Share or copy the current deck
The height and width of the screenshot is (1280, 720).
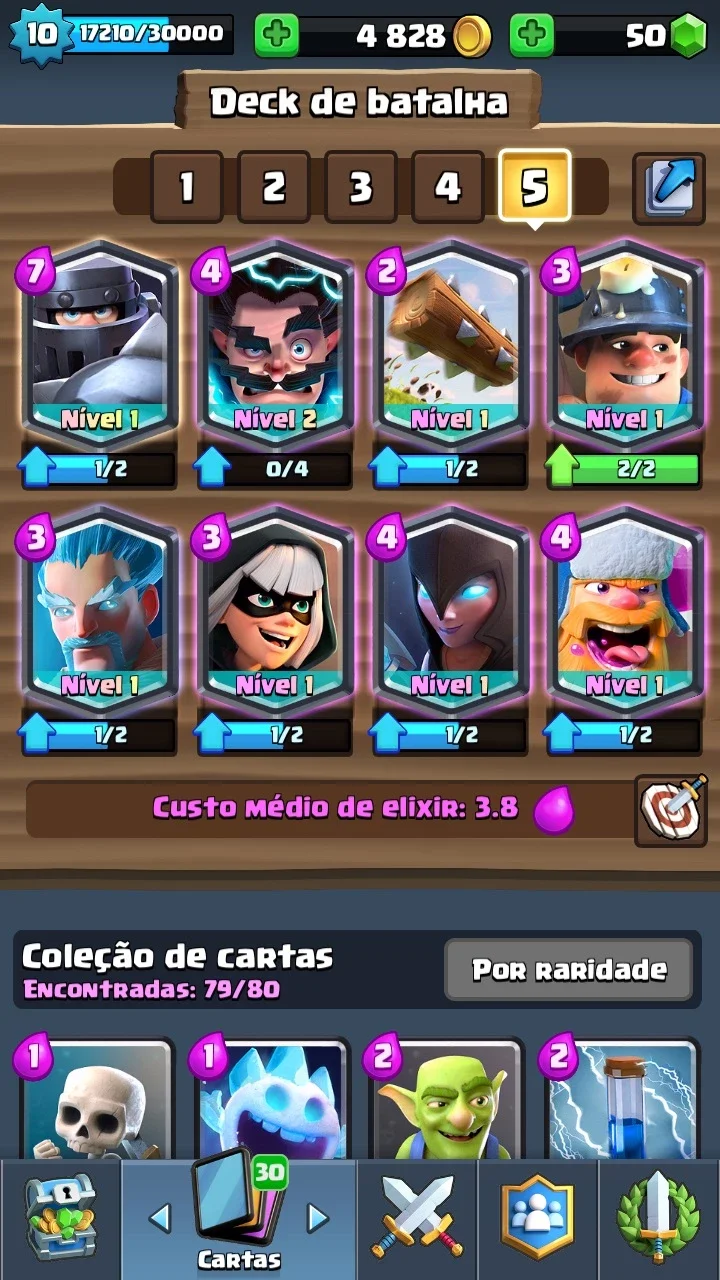pos(669,188)
